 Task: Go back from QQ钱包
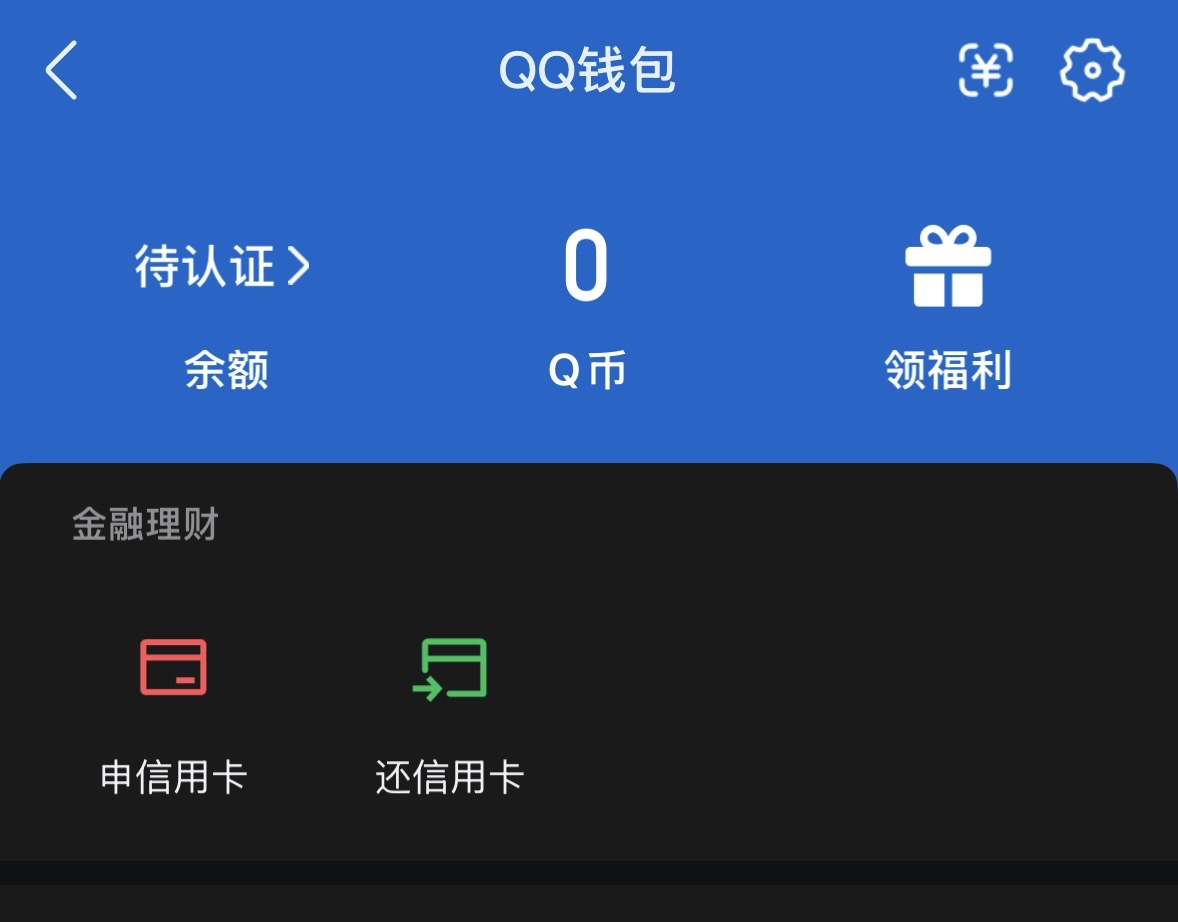[x=62, y=71]
